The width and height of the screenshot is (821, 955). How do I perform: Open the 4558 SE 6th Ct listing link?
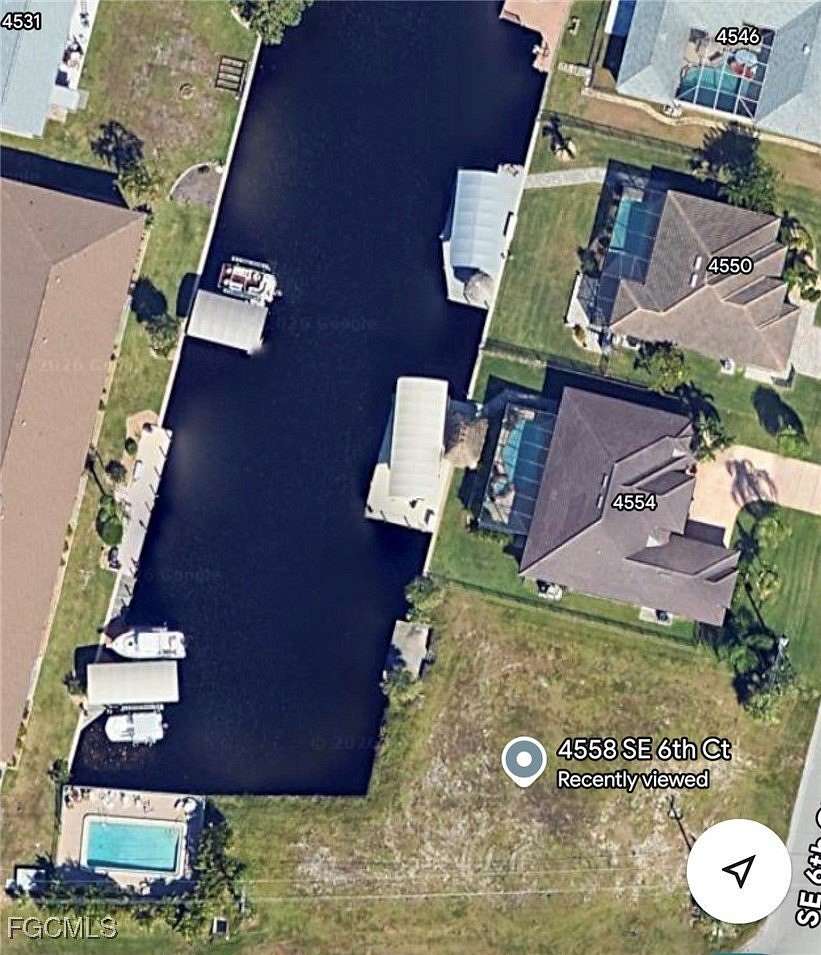click(646, 748)
